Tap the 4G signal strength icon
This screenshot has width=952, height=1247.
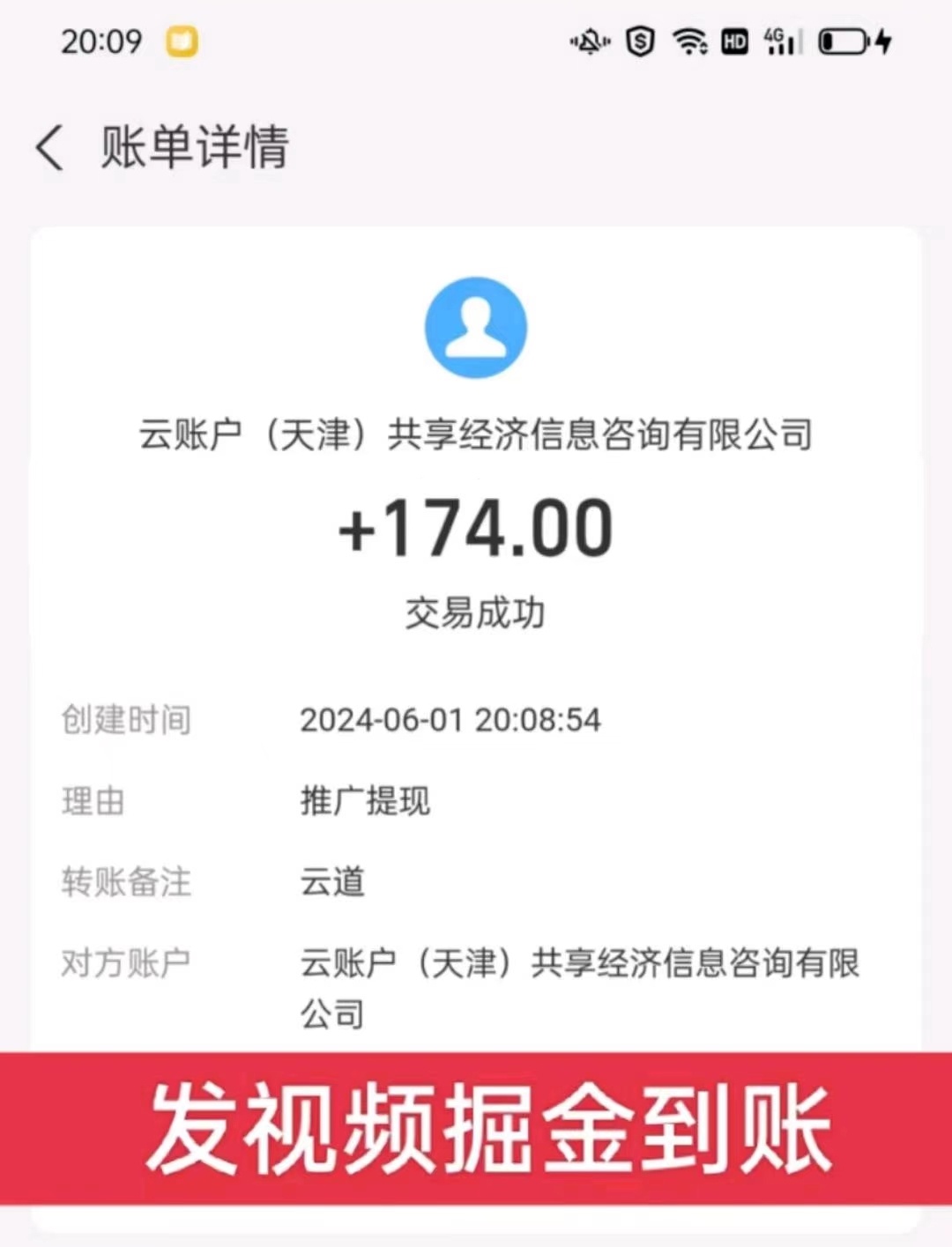pyautogui.click(x=779, y=41)
